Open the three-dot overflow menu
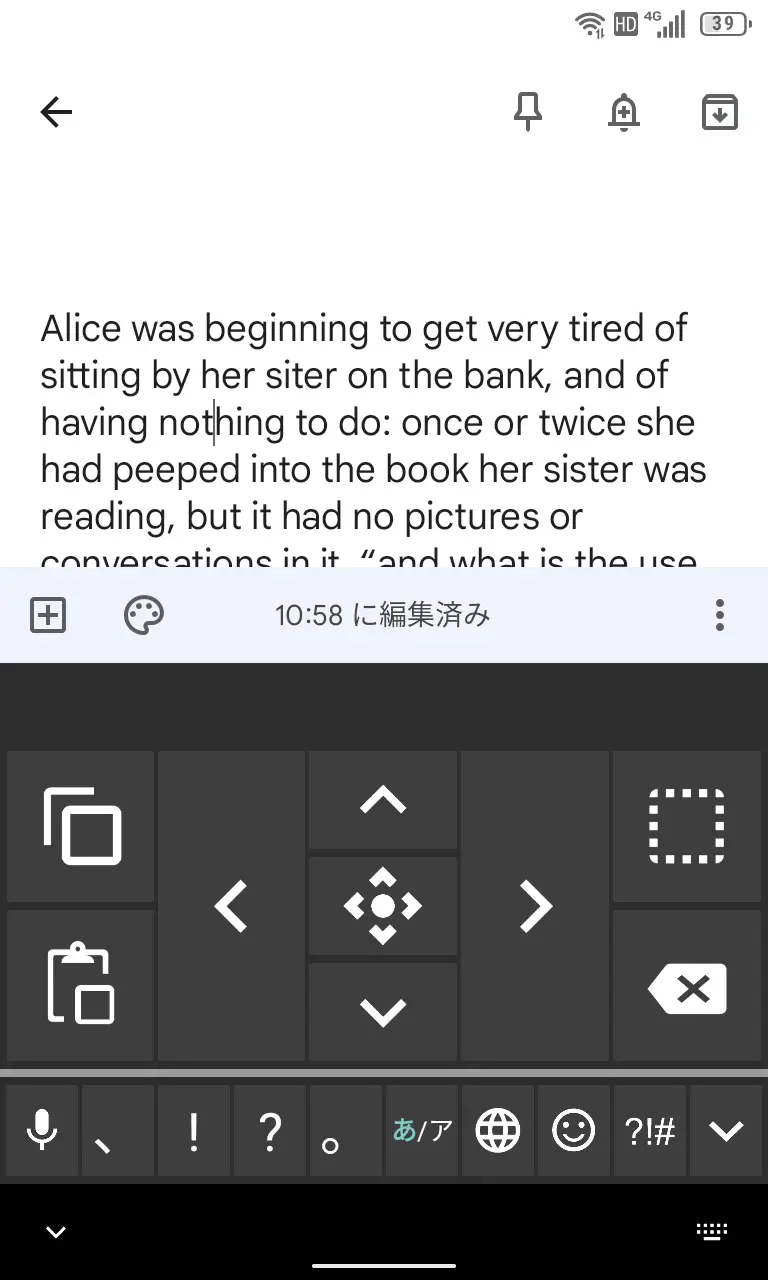768x1280 pixels. pyautogui.click(x=719, y=615)
